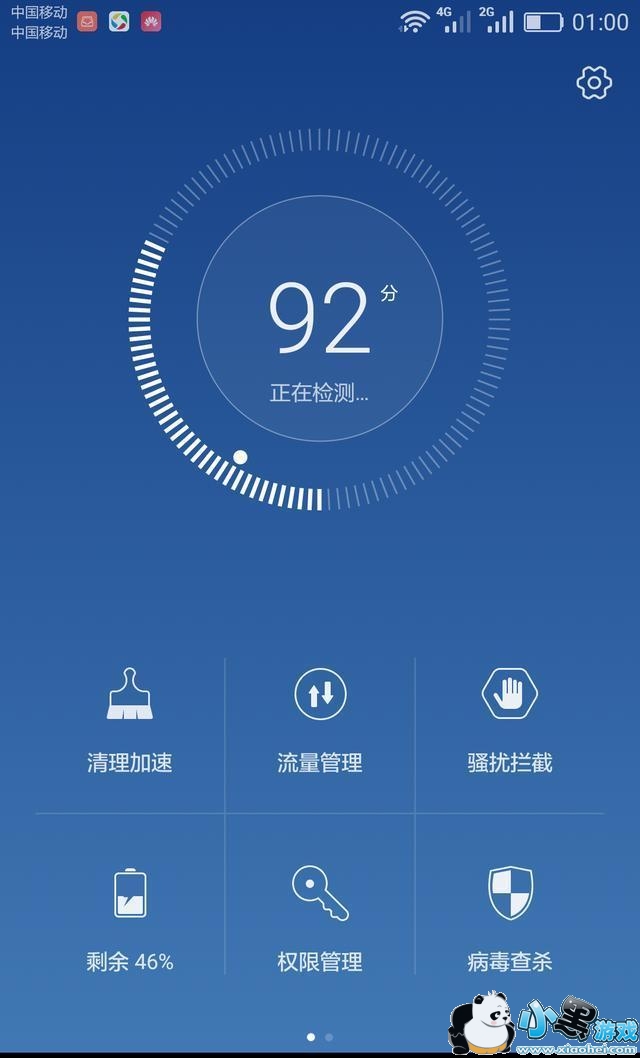This screenshot has height=1058, width=640.
Task: Tap the 92 分 score circle
Action: tap(320, 320)
